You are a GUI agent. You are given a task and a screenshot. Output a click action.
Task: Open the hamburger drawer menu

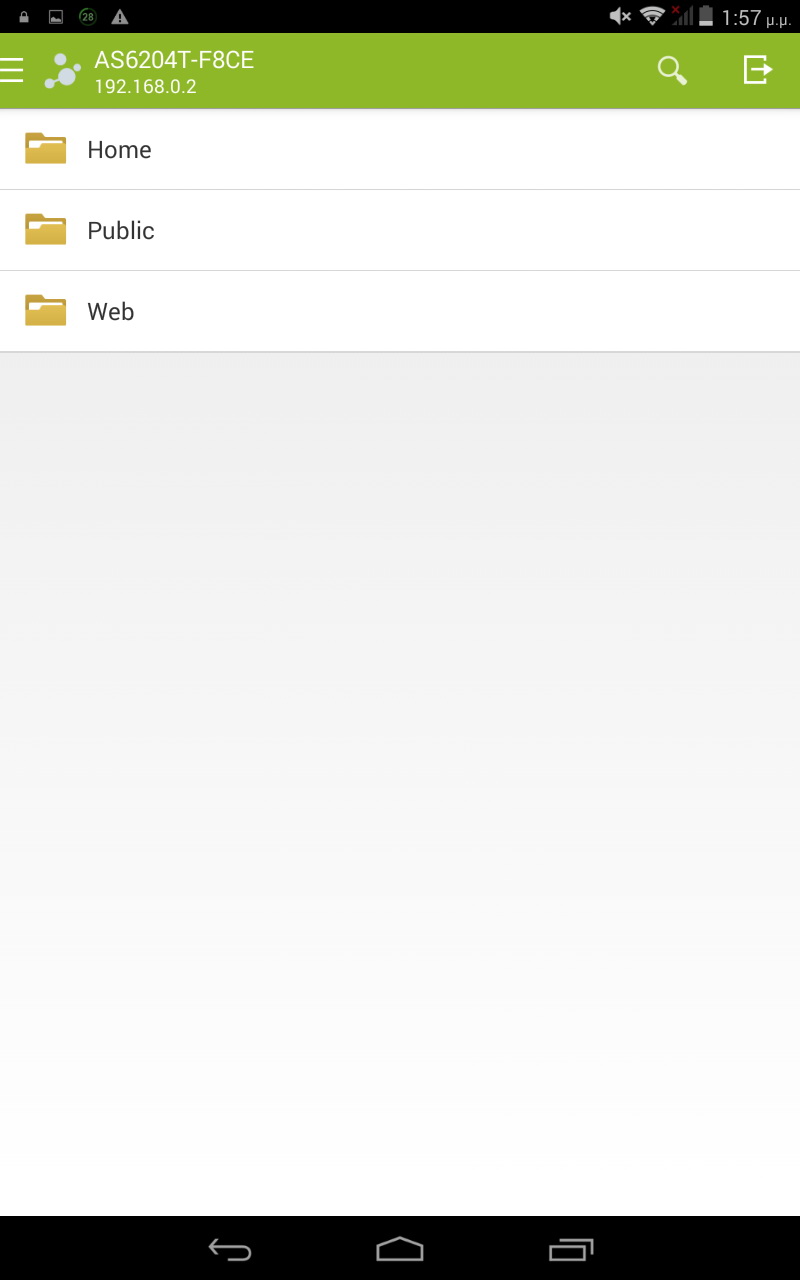pos(11,70)
